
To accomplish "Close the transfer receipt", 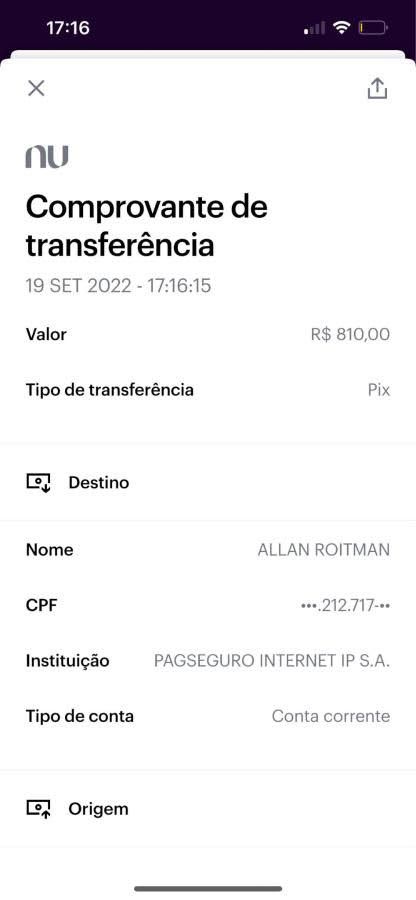I will tap(36, 88).
